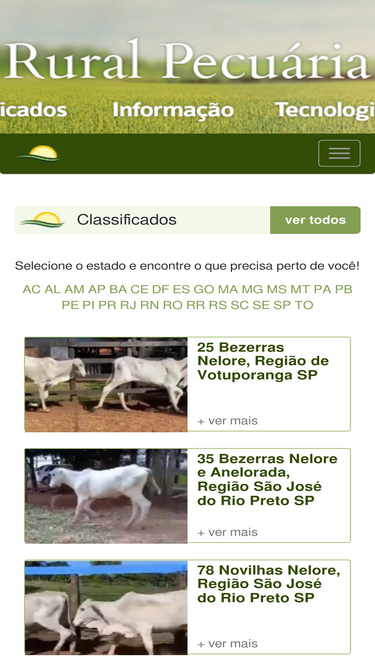Open the Informação section
This screenshot has width=375, height=667.
click(x=173, y=110)
